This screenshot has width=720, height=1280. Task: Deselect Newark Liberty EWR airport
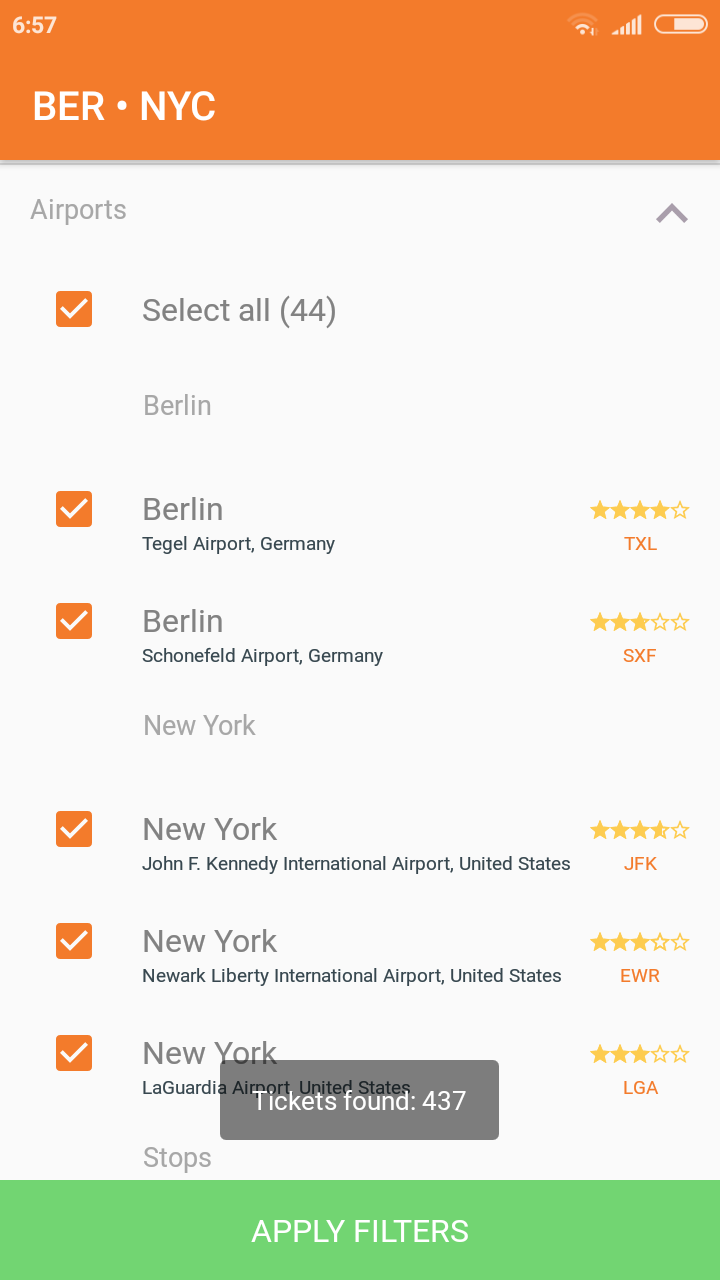click(x=74, y=941)
